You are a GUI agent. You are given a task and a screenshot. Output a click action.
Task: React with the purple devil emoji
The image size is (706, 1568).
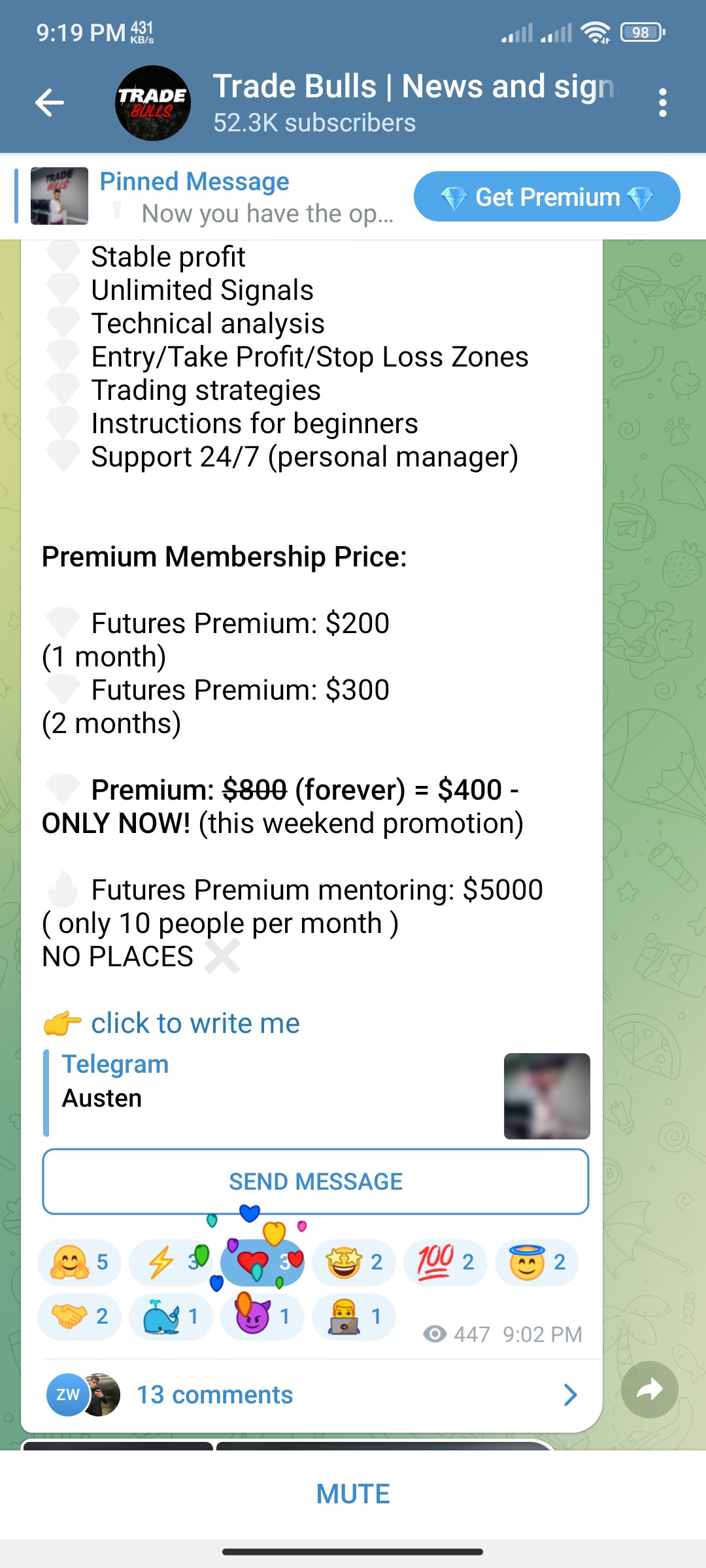coord(262,1316)
